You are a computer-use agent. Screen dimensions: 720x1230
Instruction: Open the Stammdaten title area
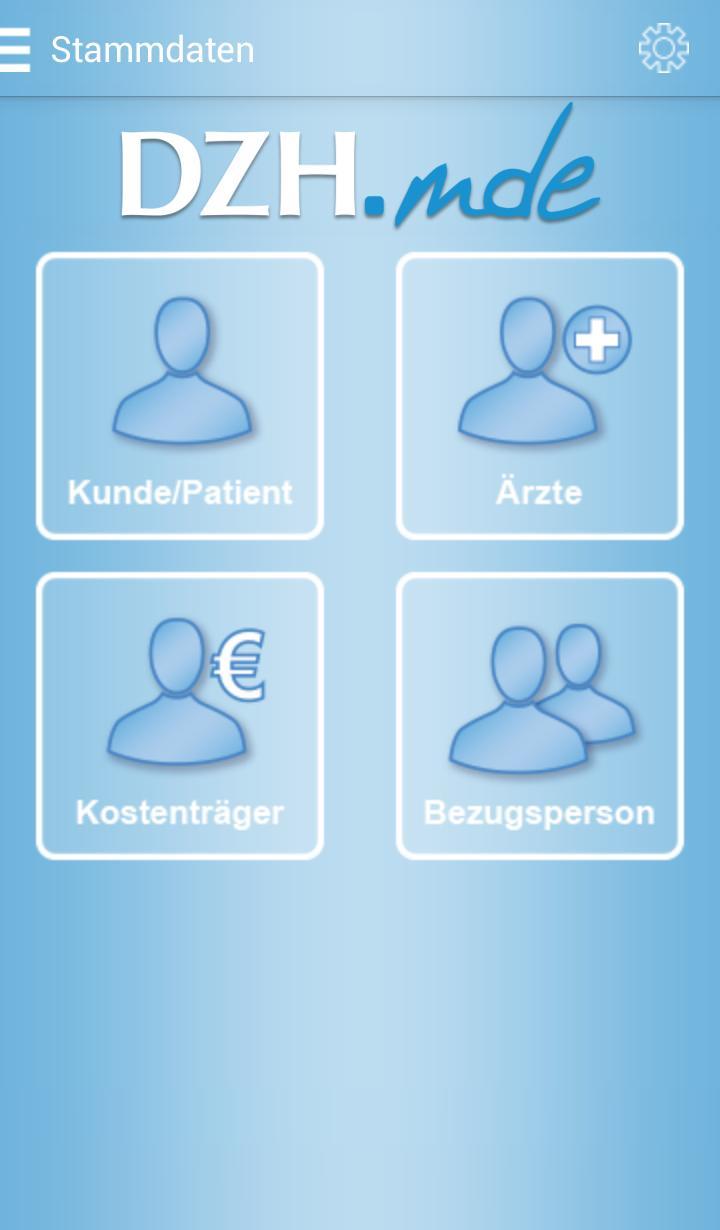[x=152, y=48]
